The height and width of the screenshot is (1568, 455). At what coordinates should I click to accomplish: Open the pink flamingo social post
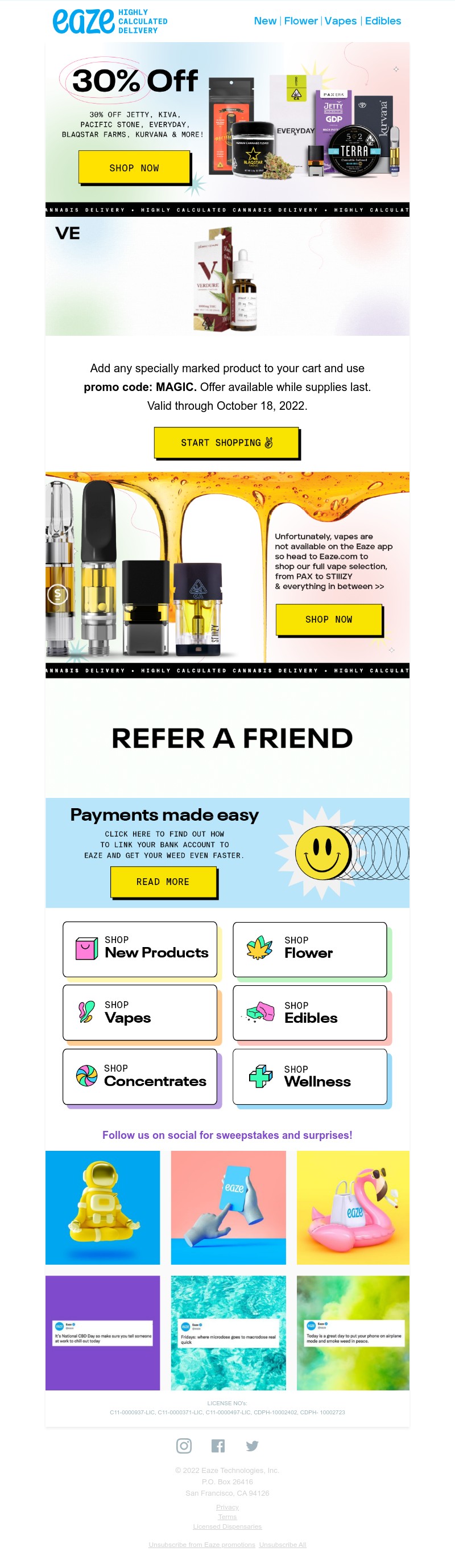click(x=353, y=1207)
